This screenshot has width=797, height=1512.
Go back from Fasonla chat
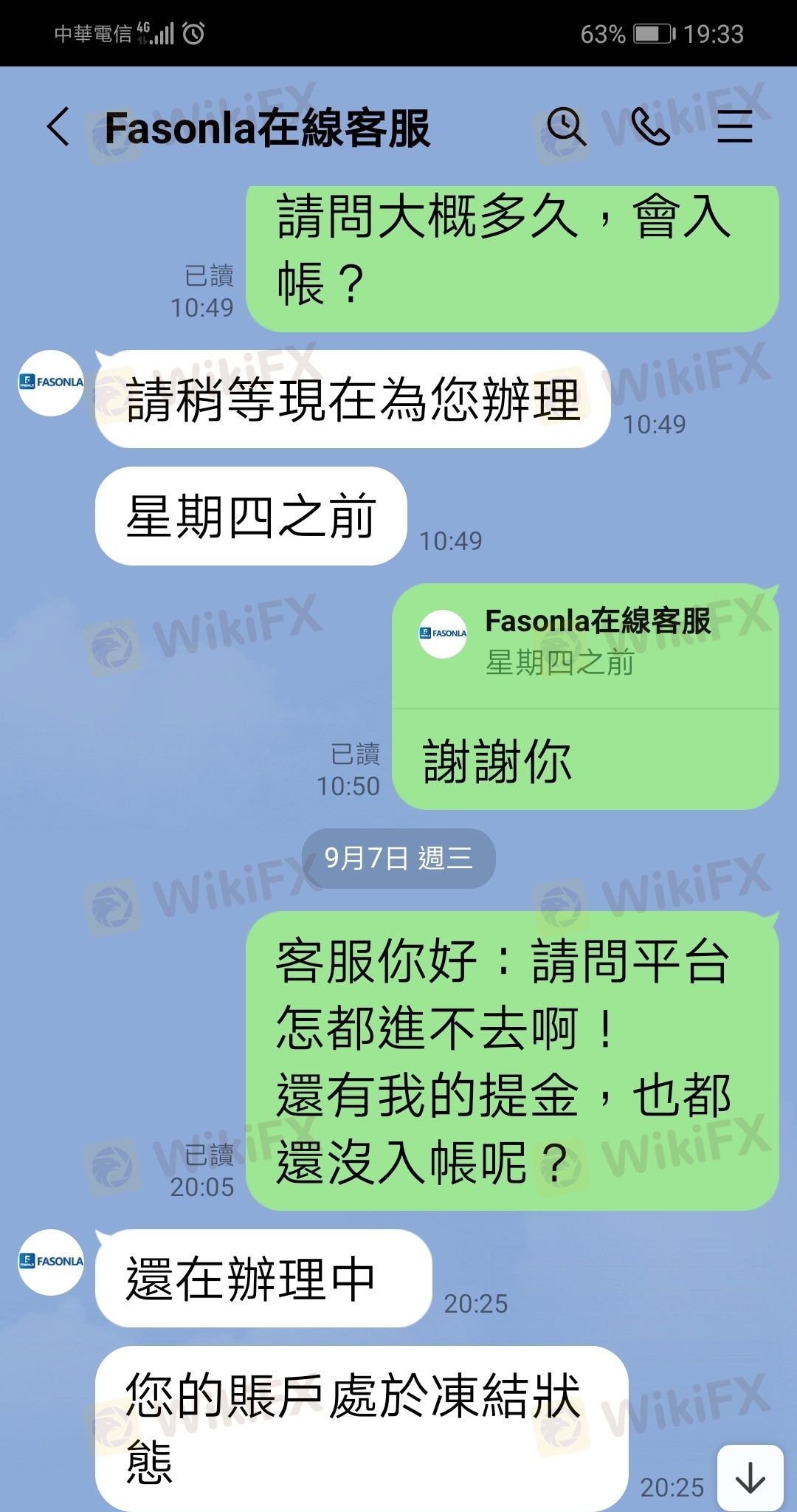(59, 127)
